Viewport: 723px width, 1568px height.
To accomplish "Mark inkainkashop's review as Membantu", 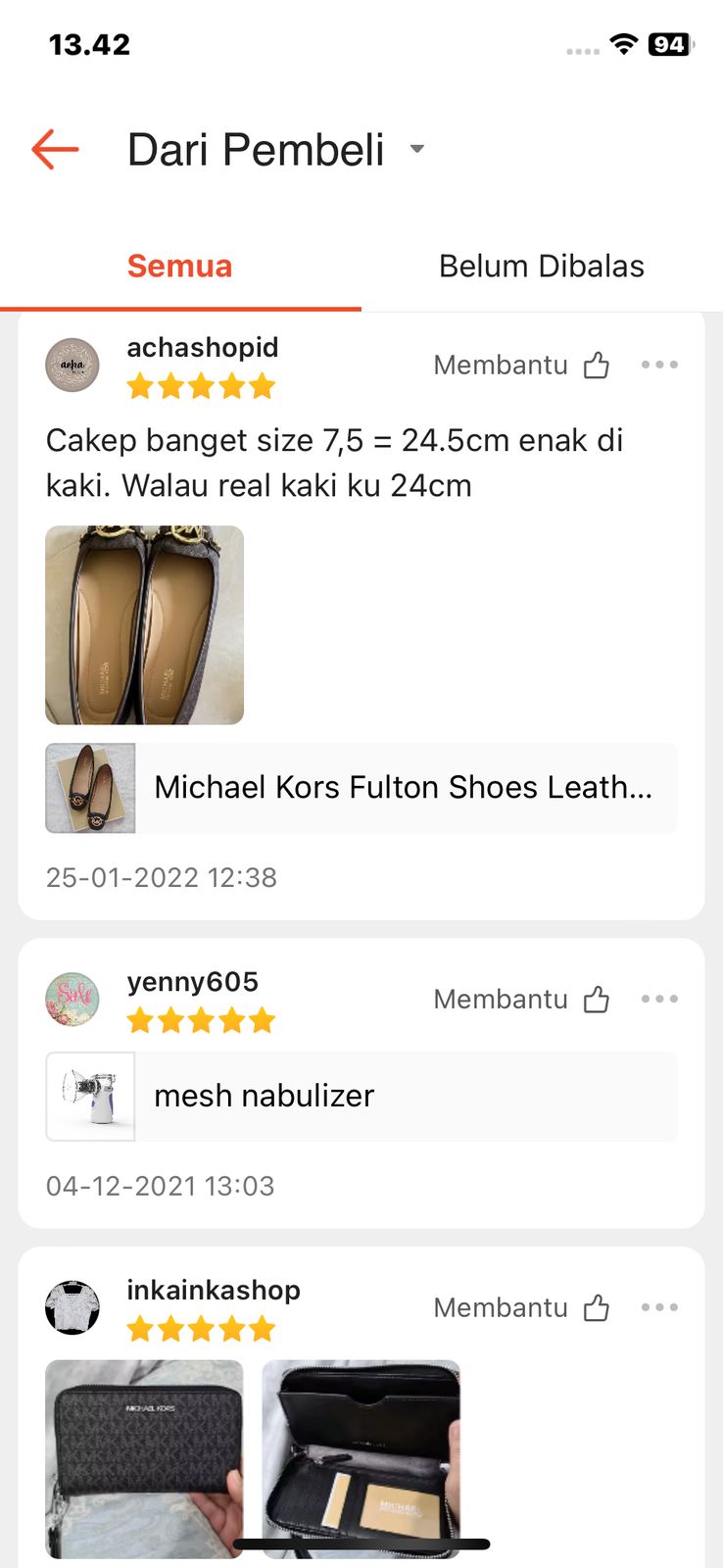I will tap(501, 1307).
